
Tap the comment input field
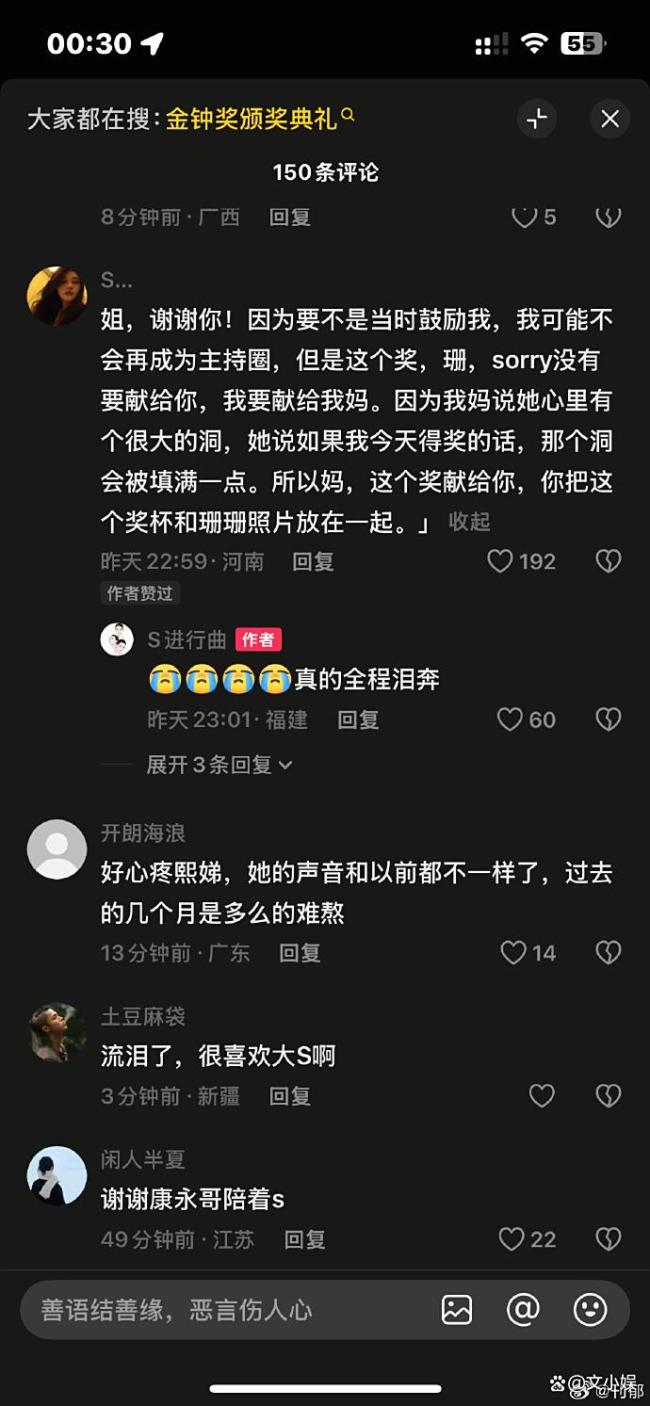[x=220, y=1310]
